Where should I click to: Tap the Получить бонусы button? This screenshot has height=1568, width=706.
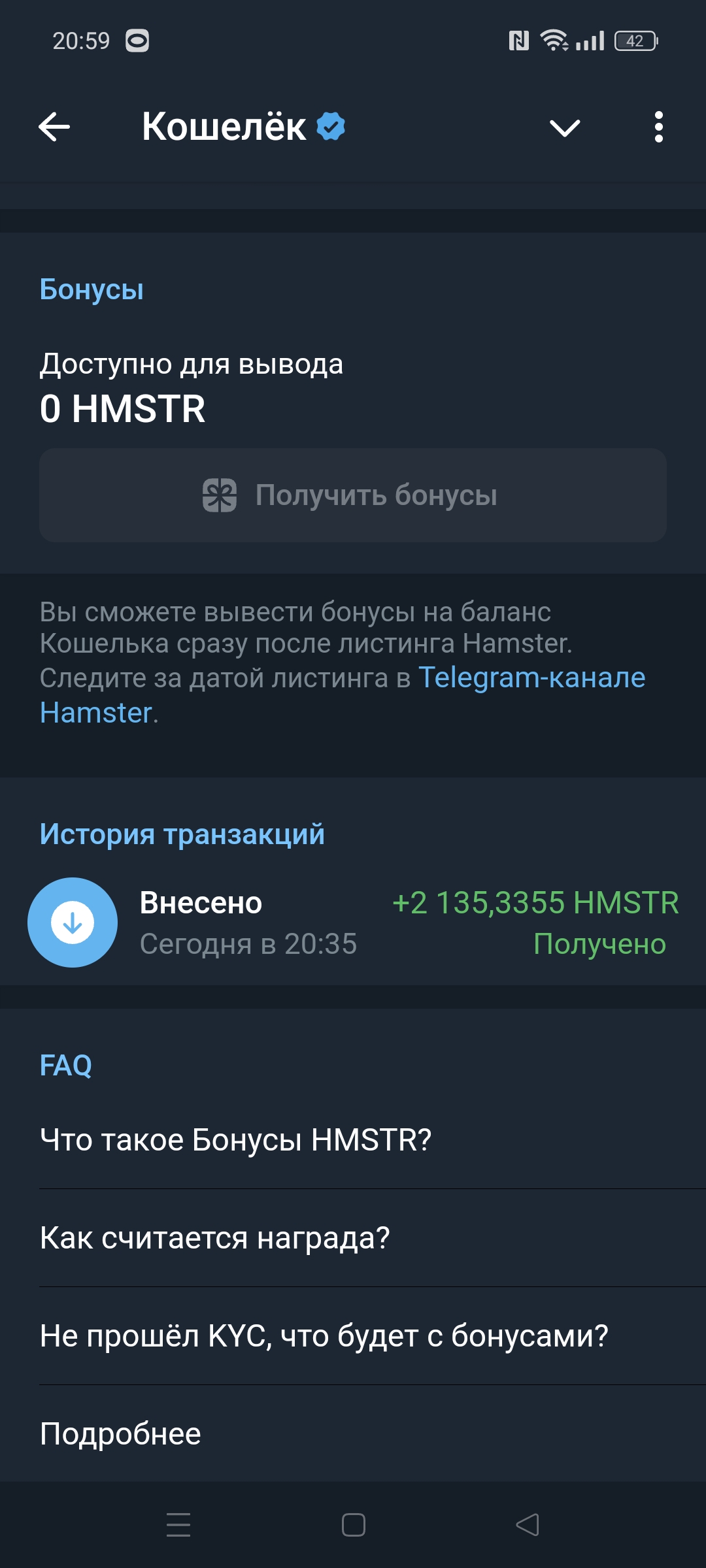pos(353,495)
